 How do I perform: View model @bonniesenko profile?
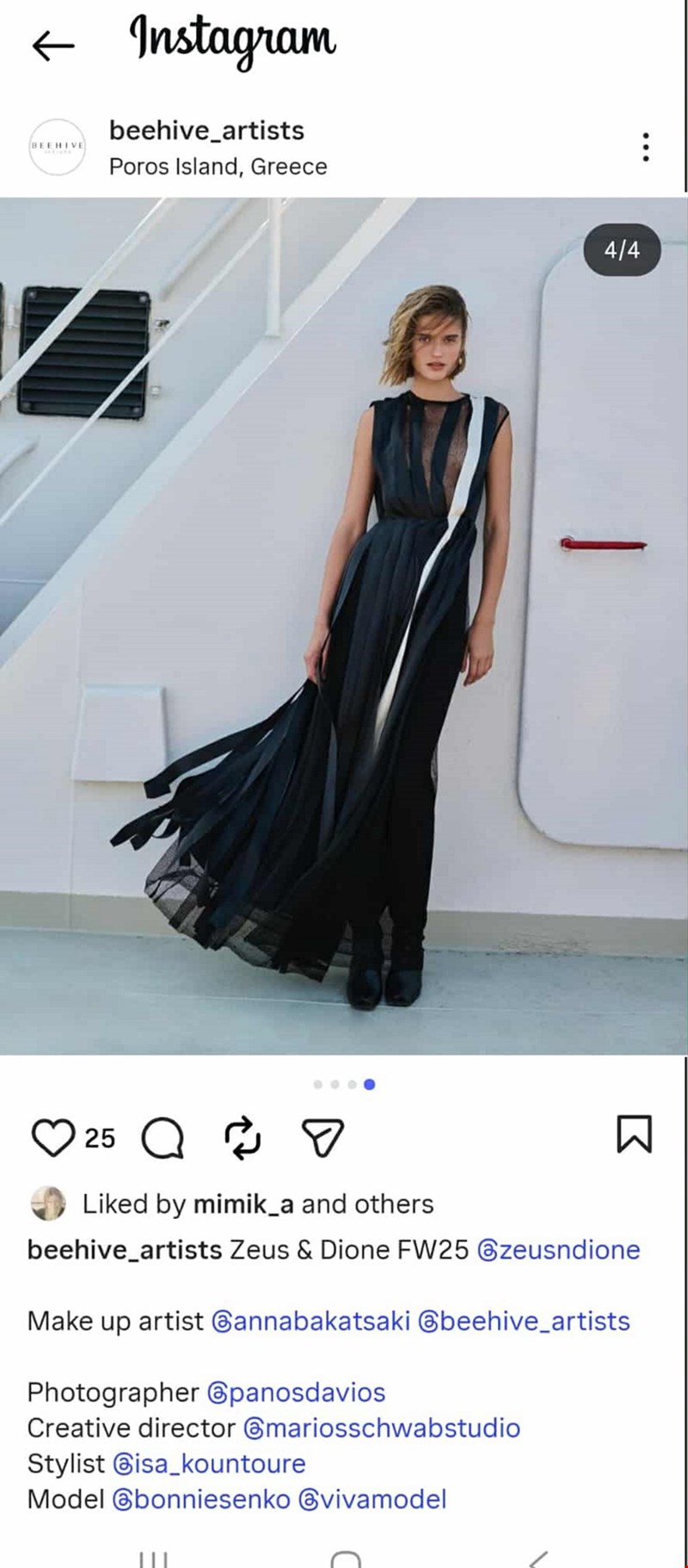[201, 1500]
